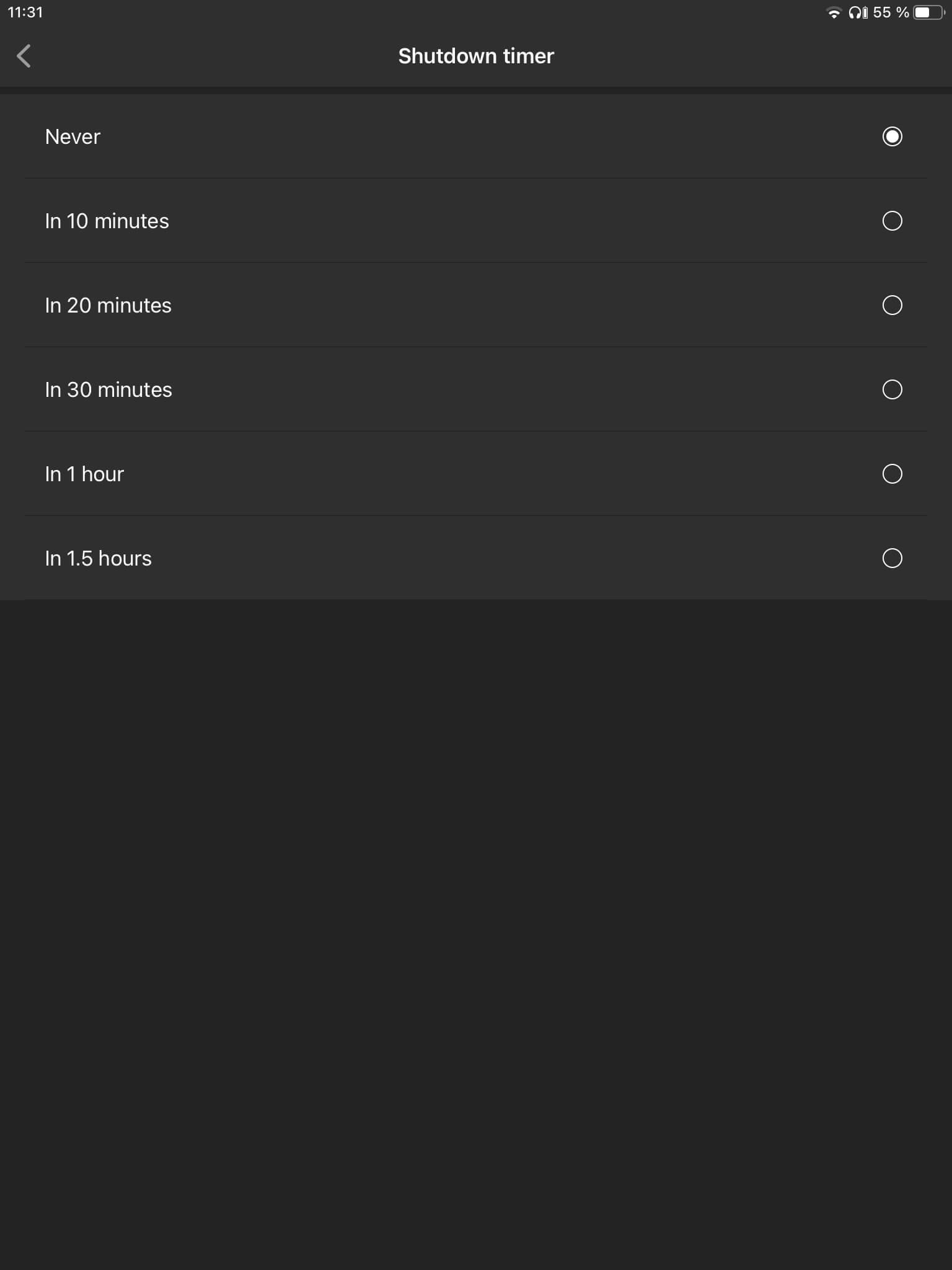
Task: Choose In 1.5 hours
Action: [x=891, y=558]
